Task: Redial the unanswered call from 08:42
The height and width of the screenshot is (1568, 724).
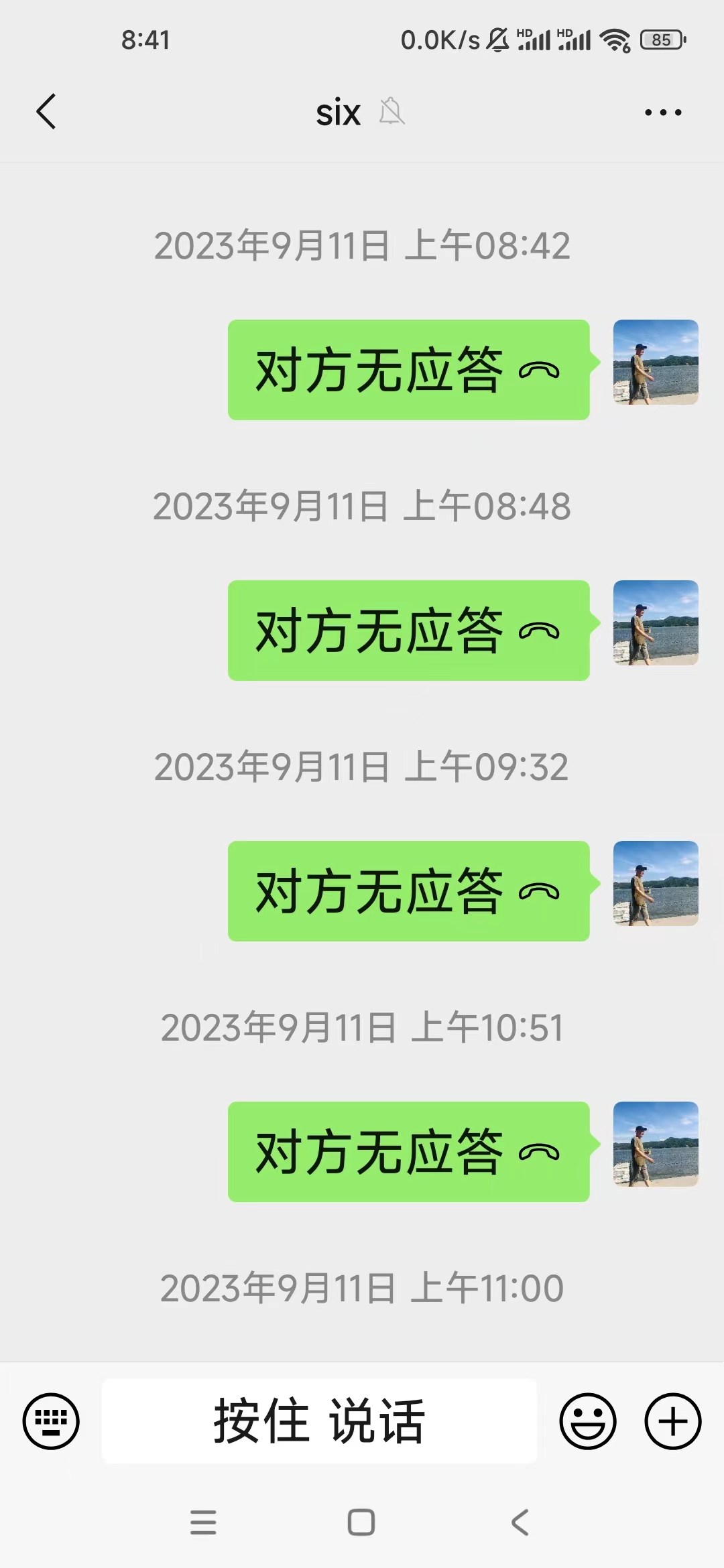Action: click(x=408, y=370)
